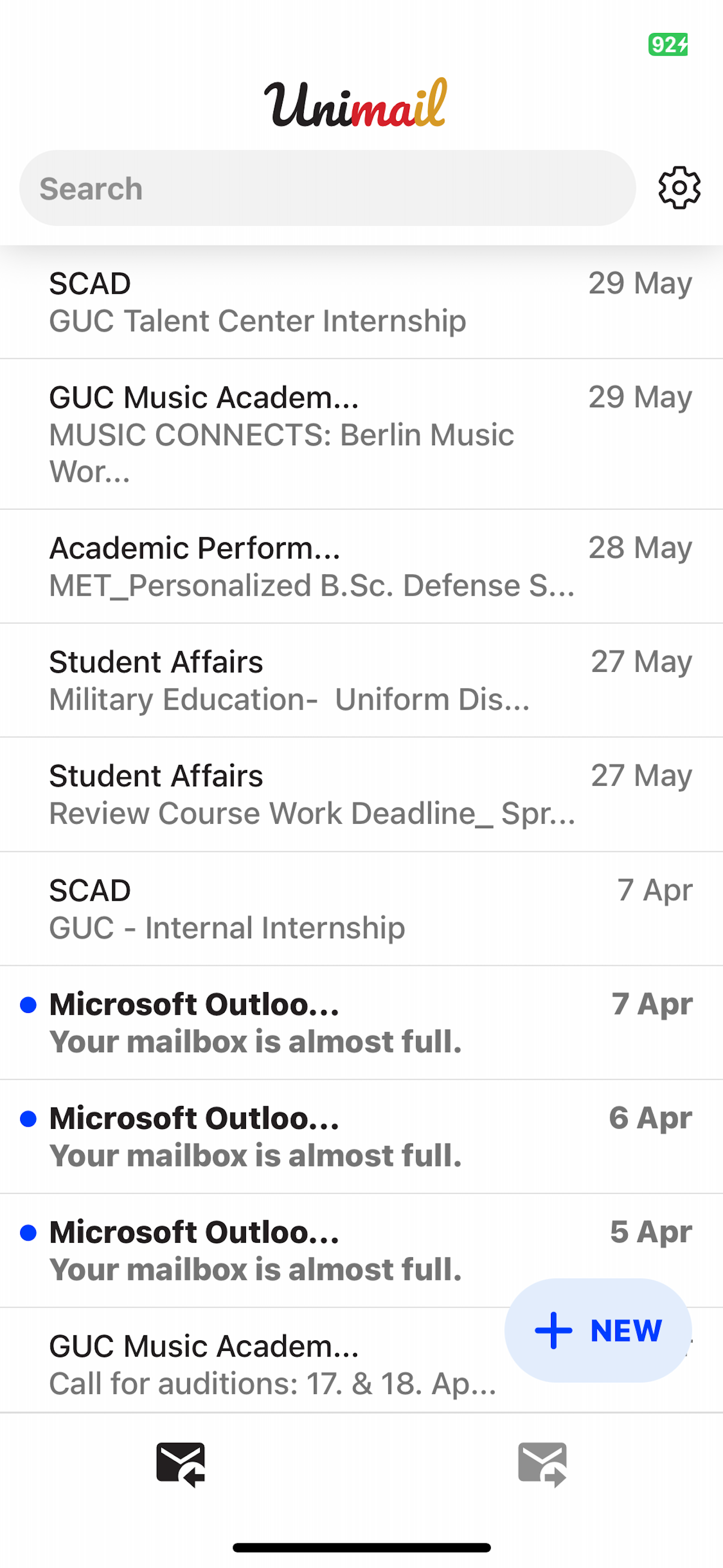Tap the battery indicator showing 92%

tap(667, 45)
